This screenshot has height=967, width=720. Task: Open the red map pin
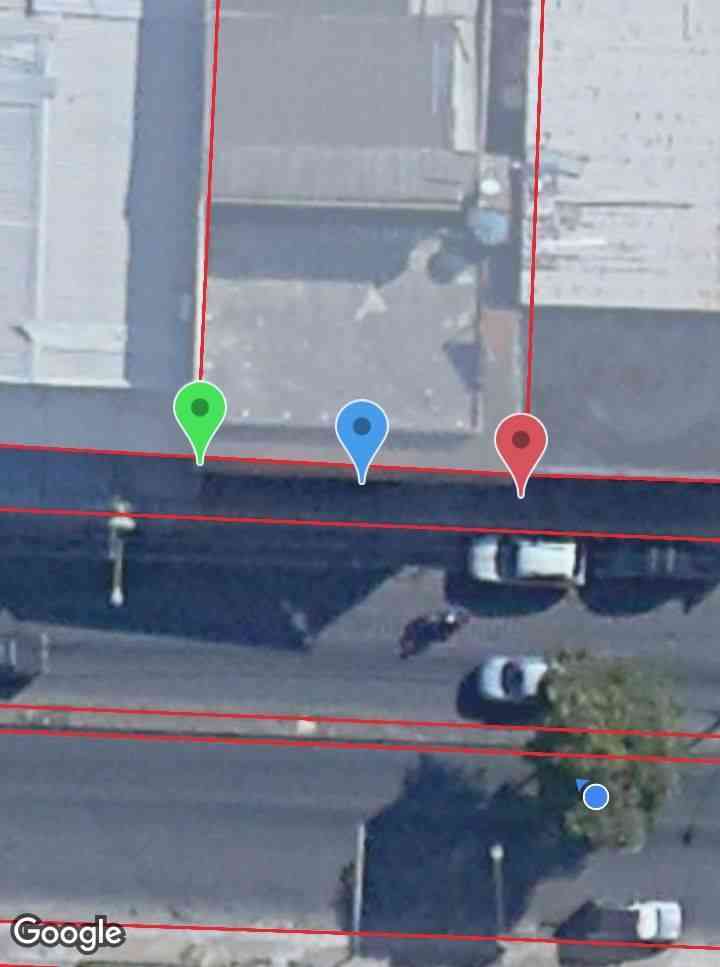pyautogui.click(x=521, y=443)
